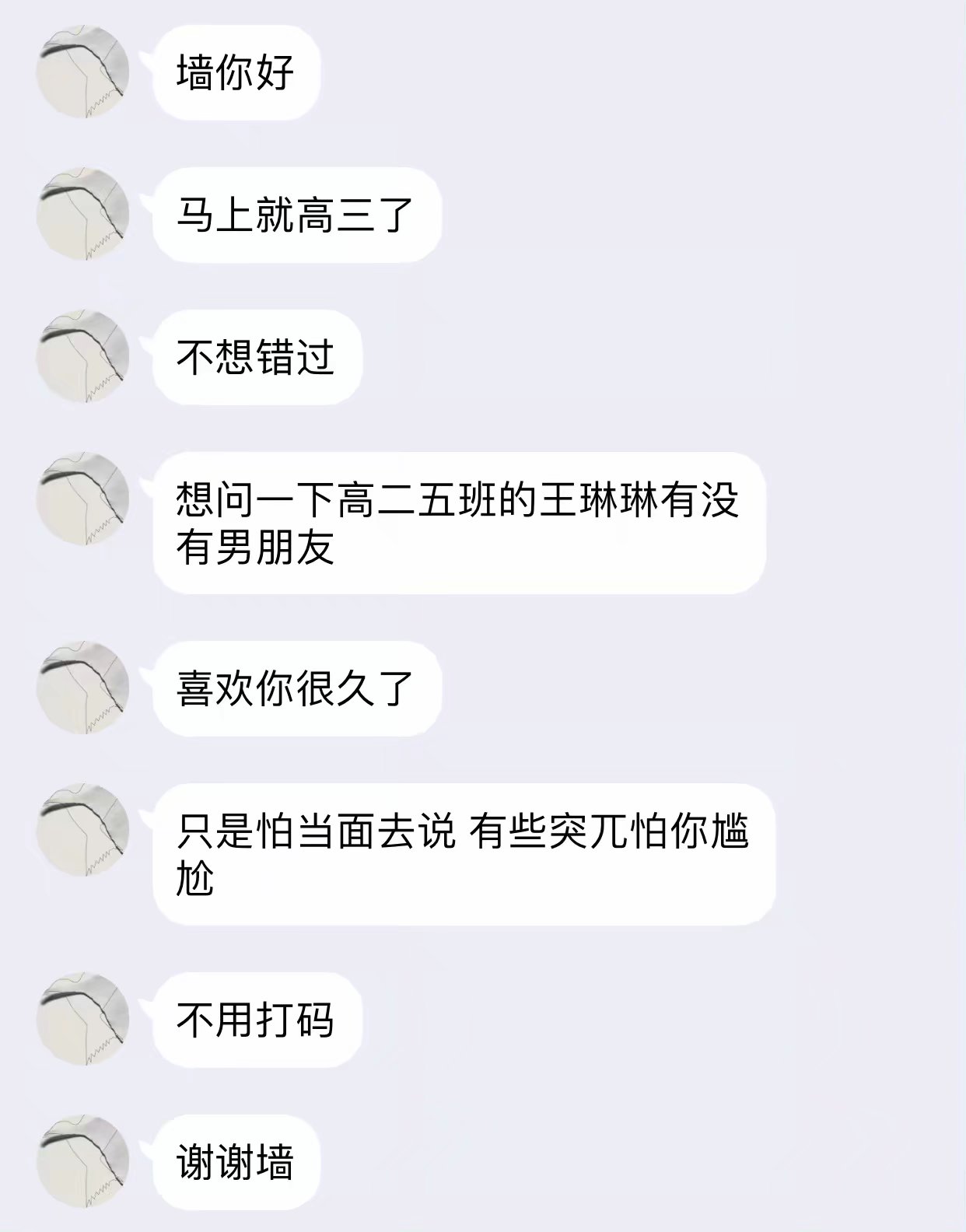The height and width of the screenshot is (1232, 966).
Task: Open sender's avatar beside "墙你好" message
Action: [x=82, y=72]
